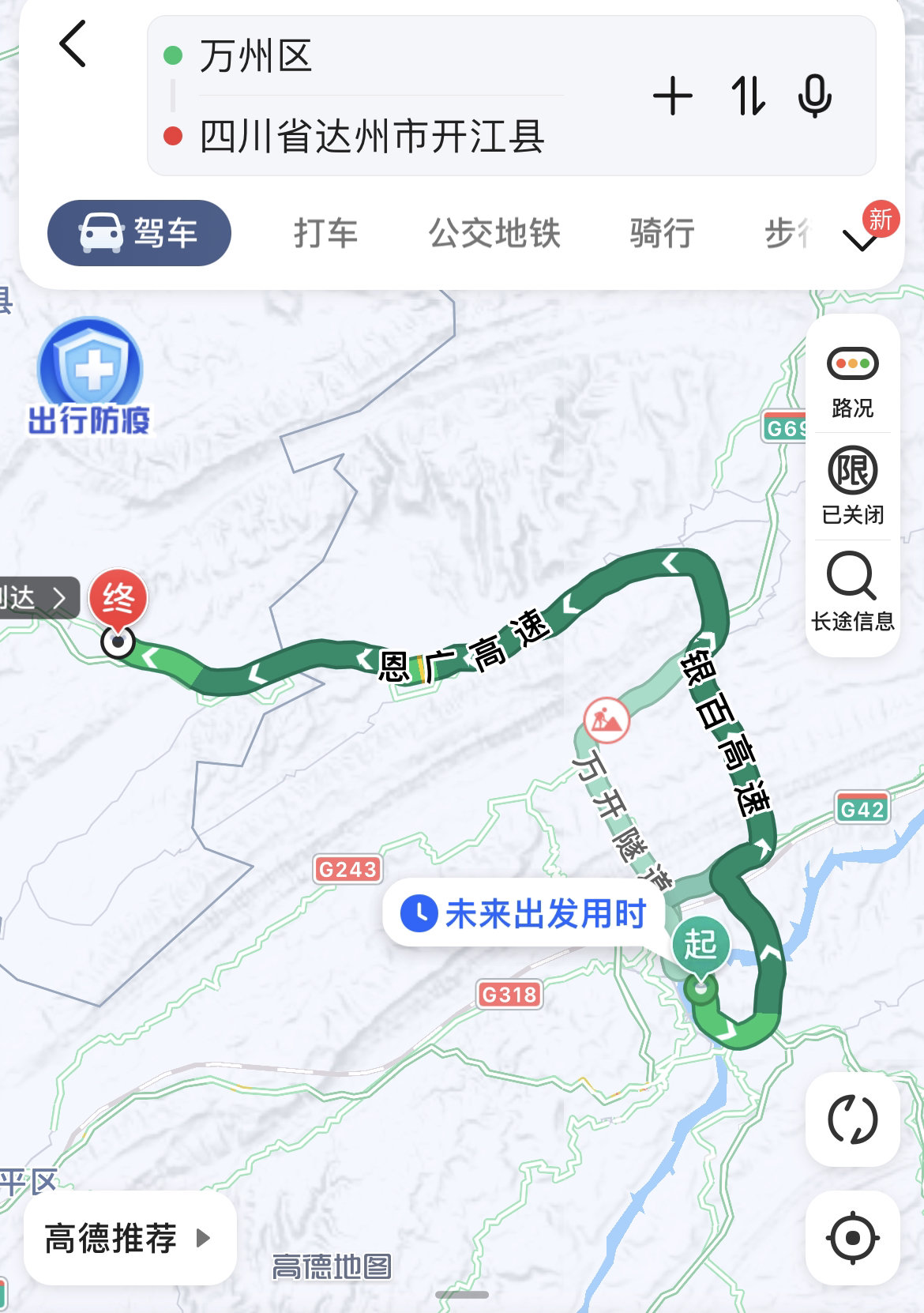Screen dimensions: 924x1313
Task: Switch to the 骑行 cycling tab
Action: [x=662, y=234]
